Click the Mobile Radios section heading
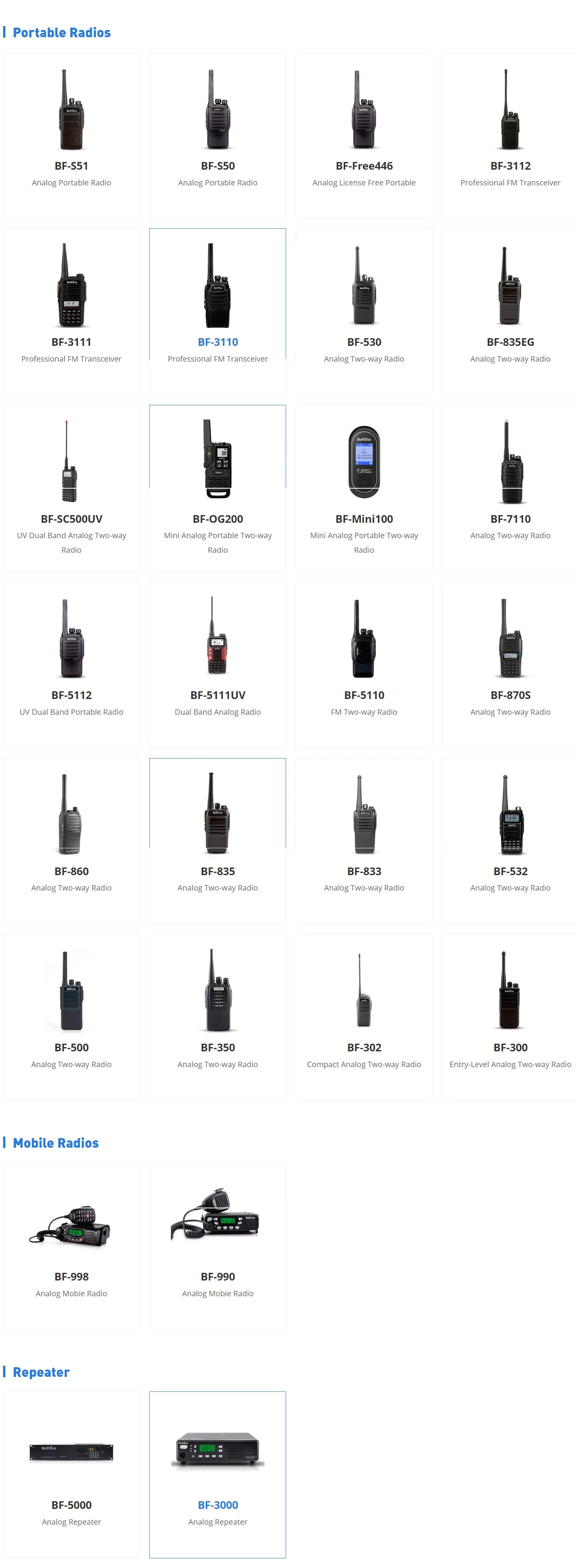 [x=56, y=1143]
